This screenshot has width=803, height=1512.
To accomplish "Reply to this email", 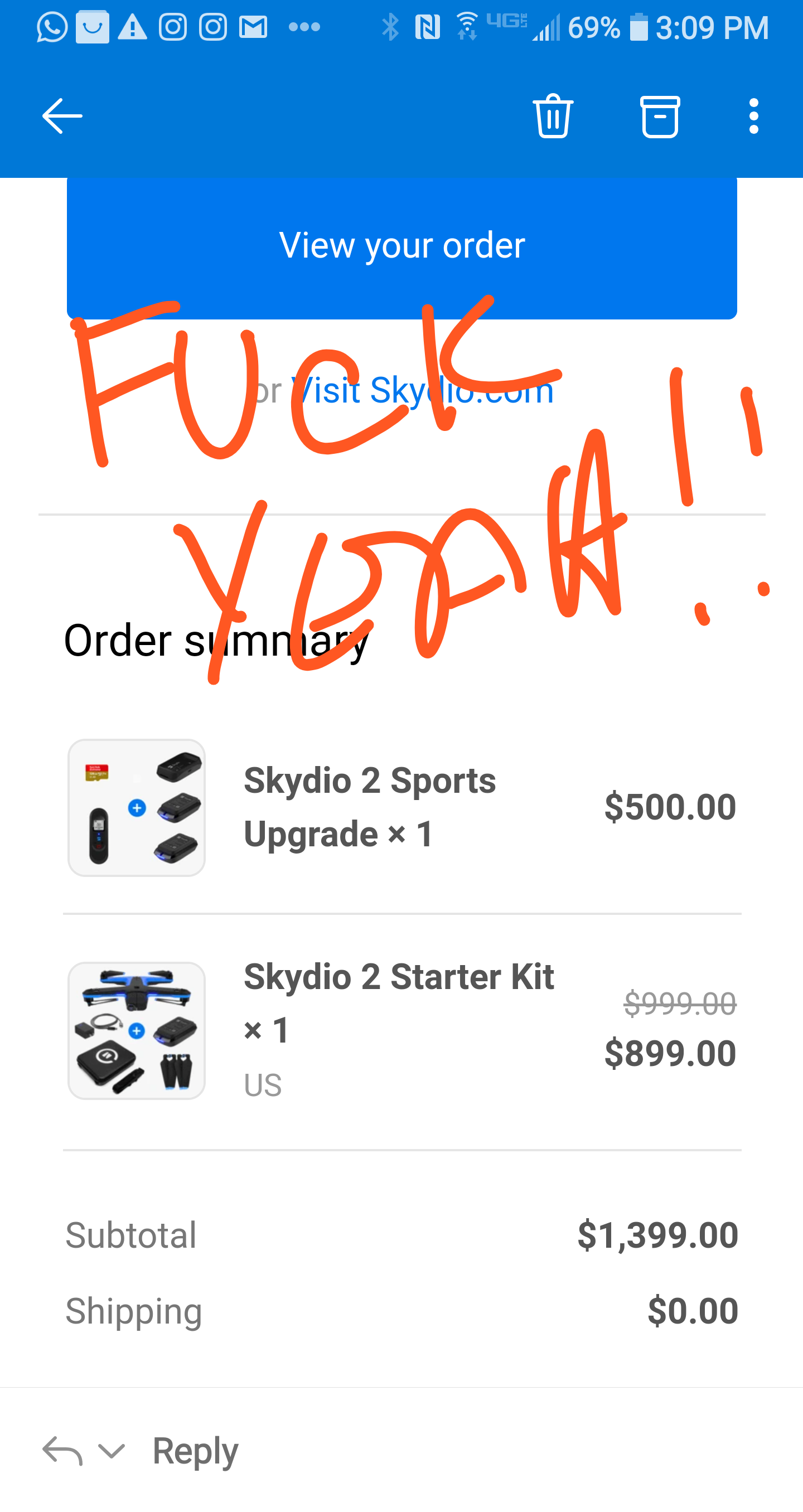I will [x=195, y=1451].
